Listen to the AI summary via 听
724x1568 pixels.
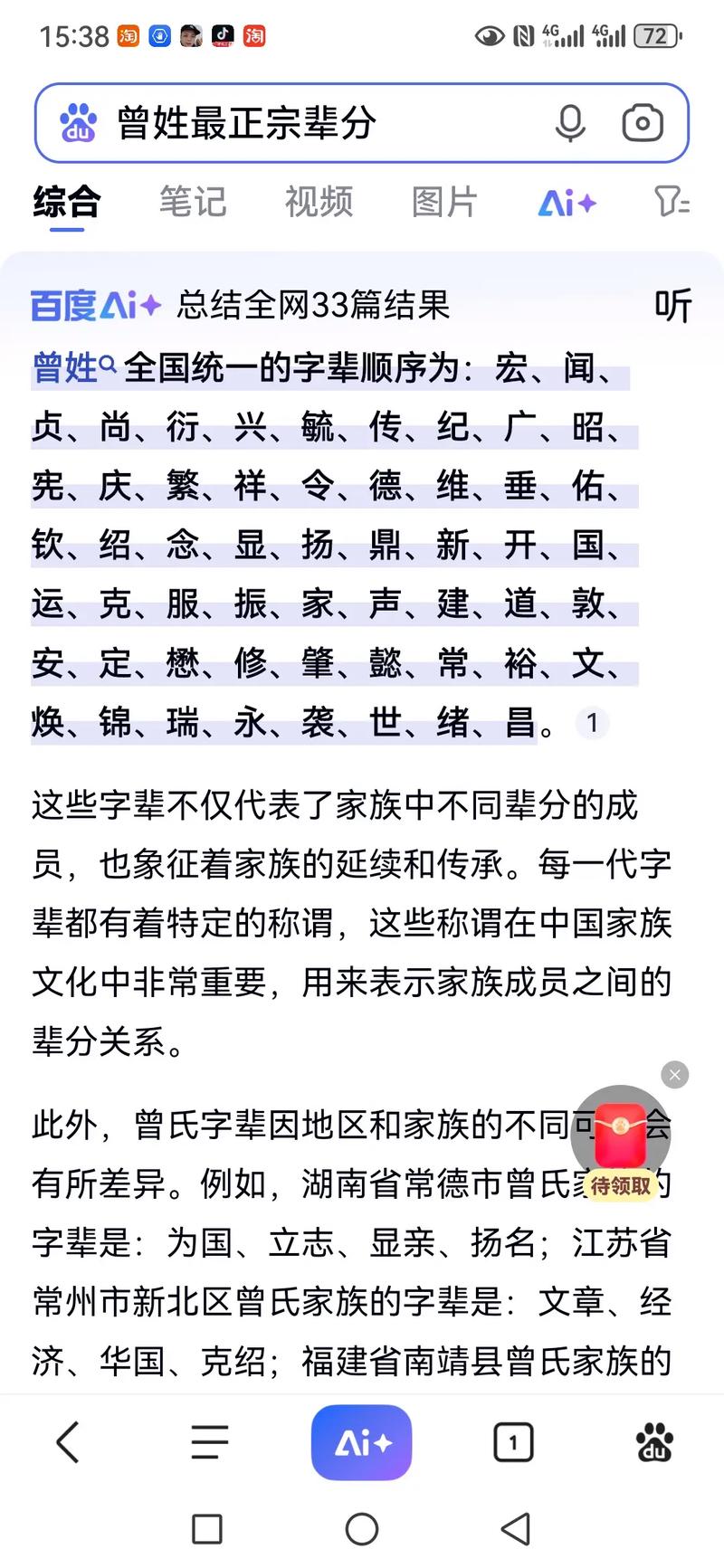coord(673,306)
